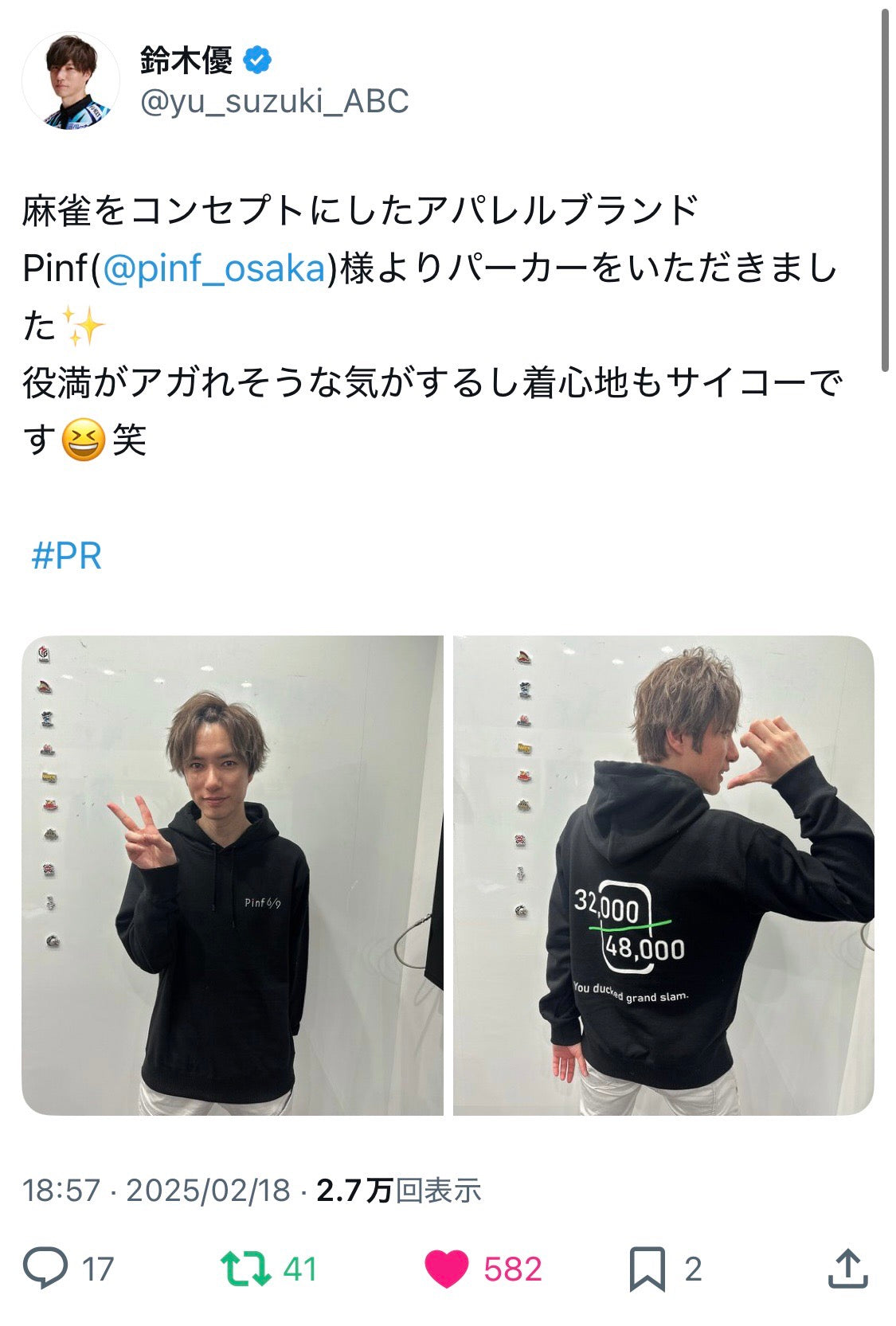Open the photo showing the peace sign
This screenshot has width=896, height=1326.
pyautogui.click(x=232, y=874)
